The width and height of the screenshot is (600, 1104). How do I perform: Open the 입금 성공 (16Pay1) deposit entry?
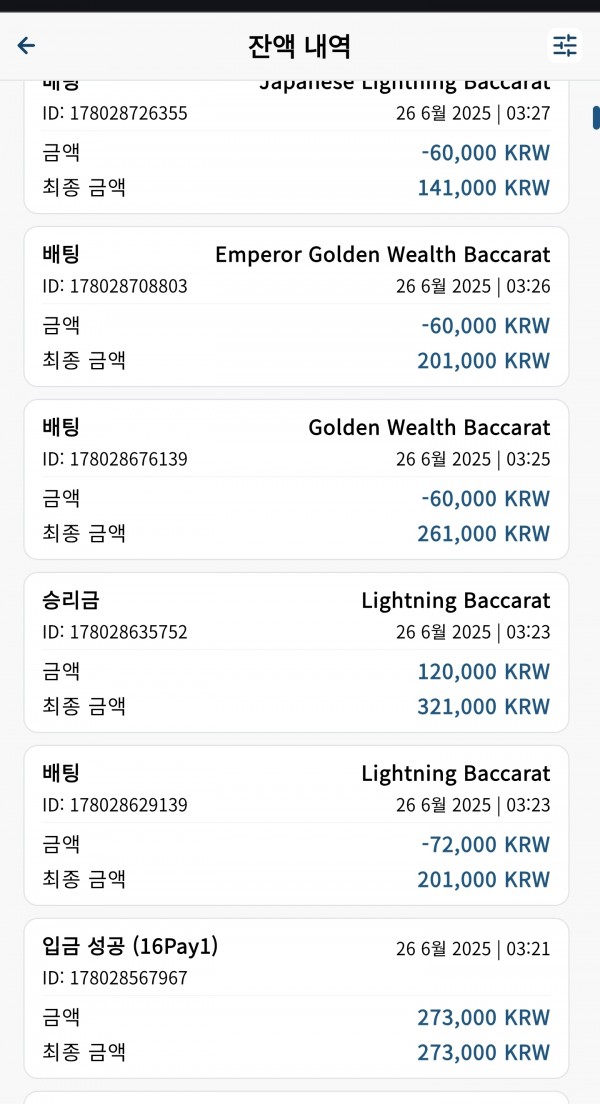point(296,998)
